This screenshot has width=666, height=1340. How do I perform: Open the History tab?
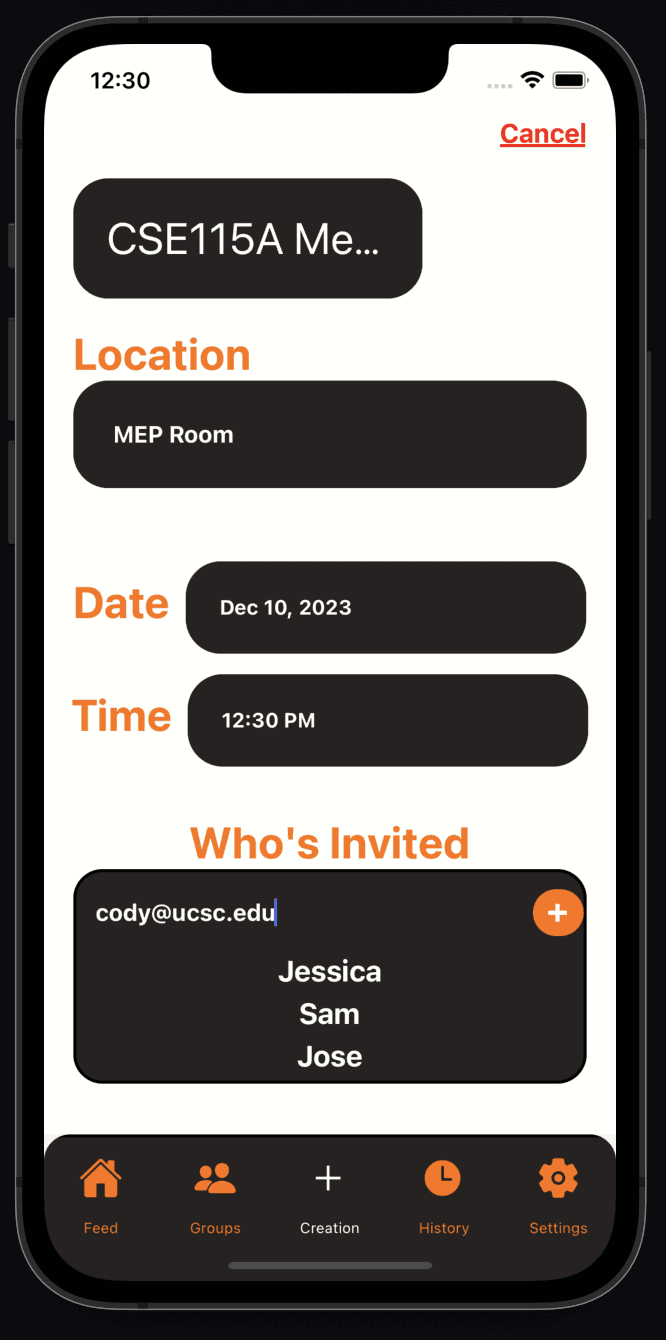tap(443, 1196)
